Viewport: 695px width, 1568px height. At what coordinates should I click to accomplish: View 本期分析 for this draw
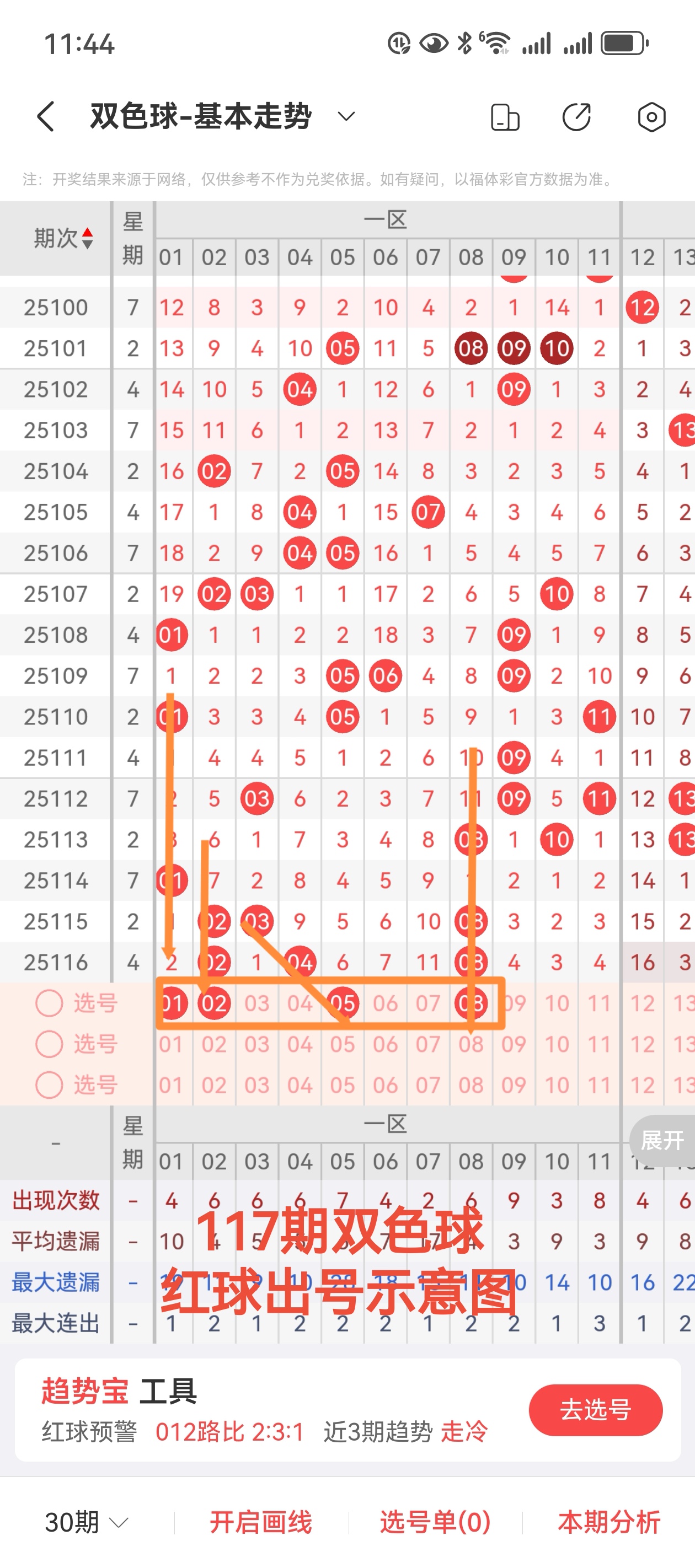tap(609, 1522)
